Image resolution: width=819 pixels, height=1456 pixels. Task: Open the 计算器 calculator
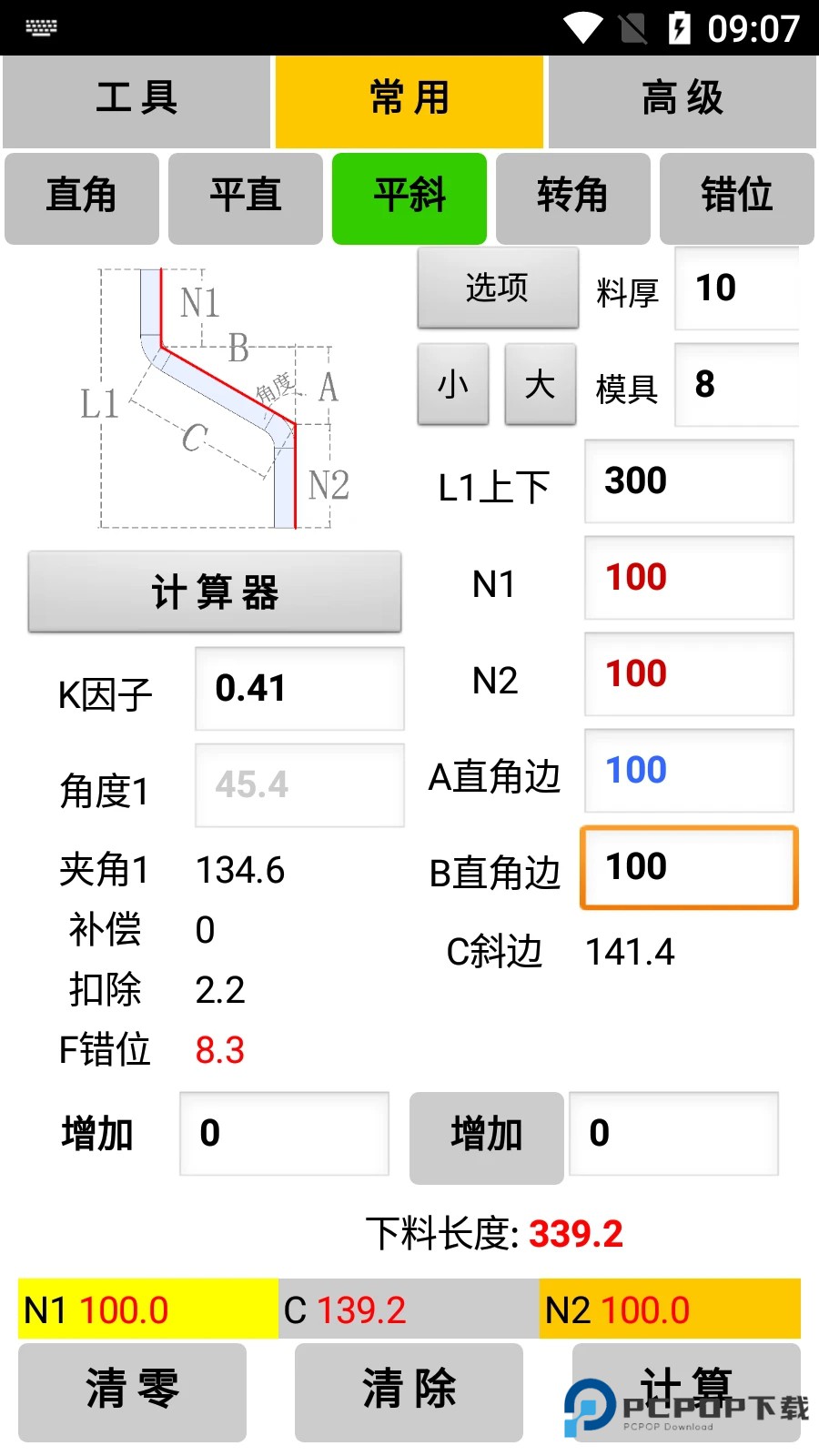[x=215, y=591]
